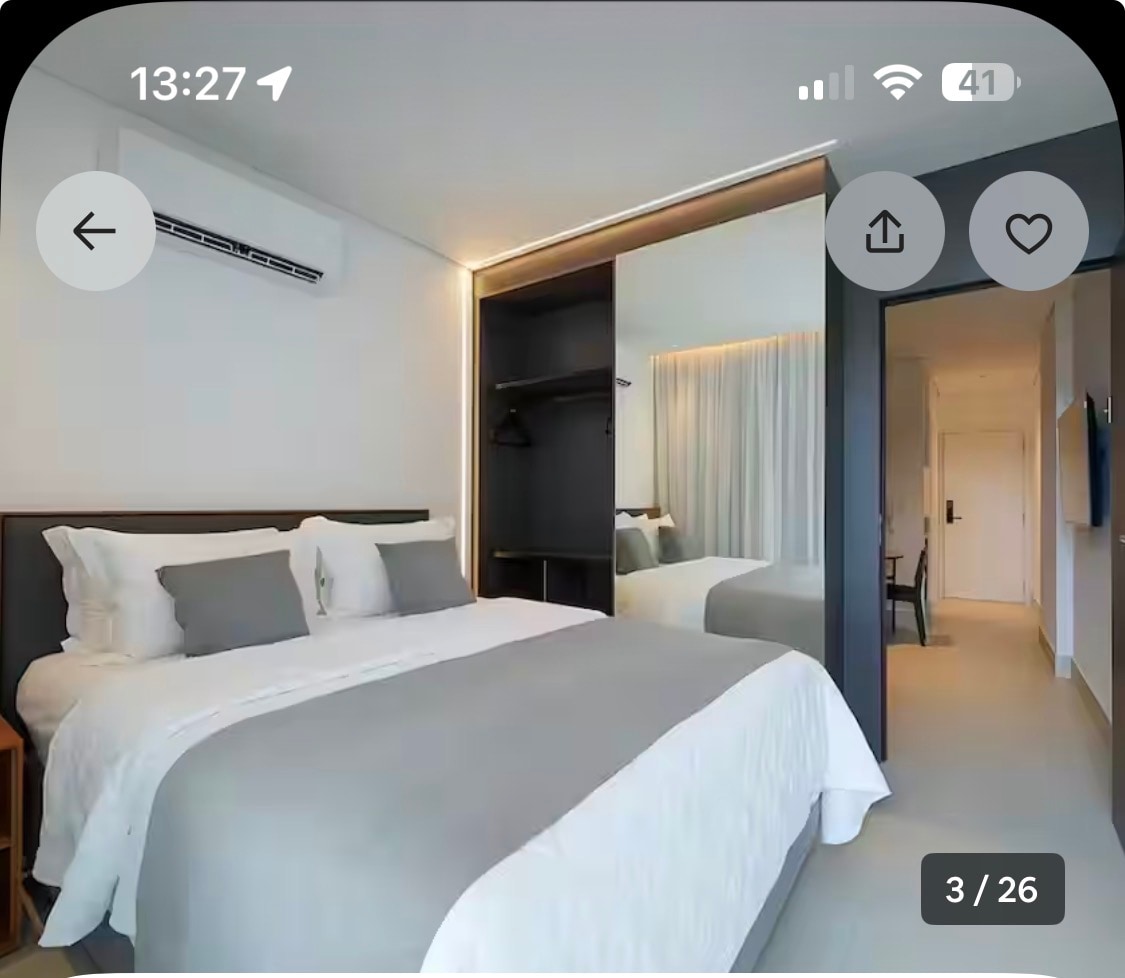Go back using the arrow button
The height and width of the screenshot is (978, 1125).
[95, 231]
